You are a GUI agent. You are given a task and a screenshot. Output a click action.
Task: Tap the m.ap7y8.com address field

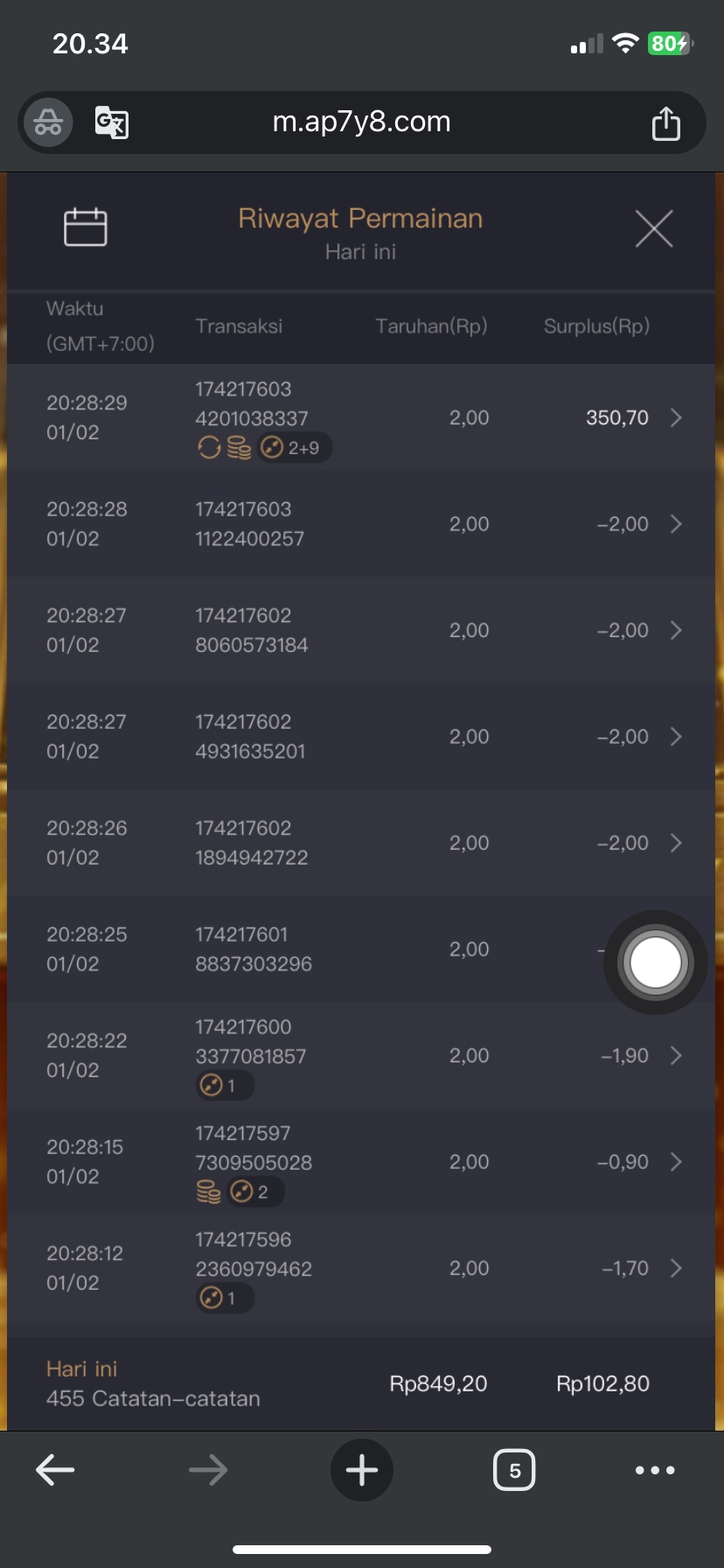361,122
